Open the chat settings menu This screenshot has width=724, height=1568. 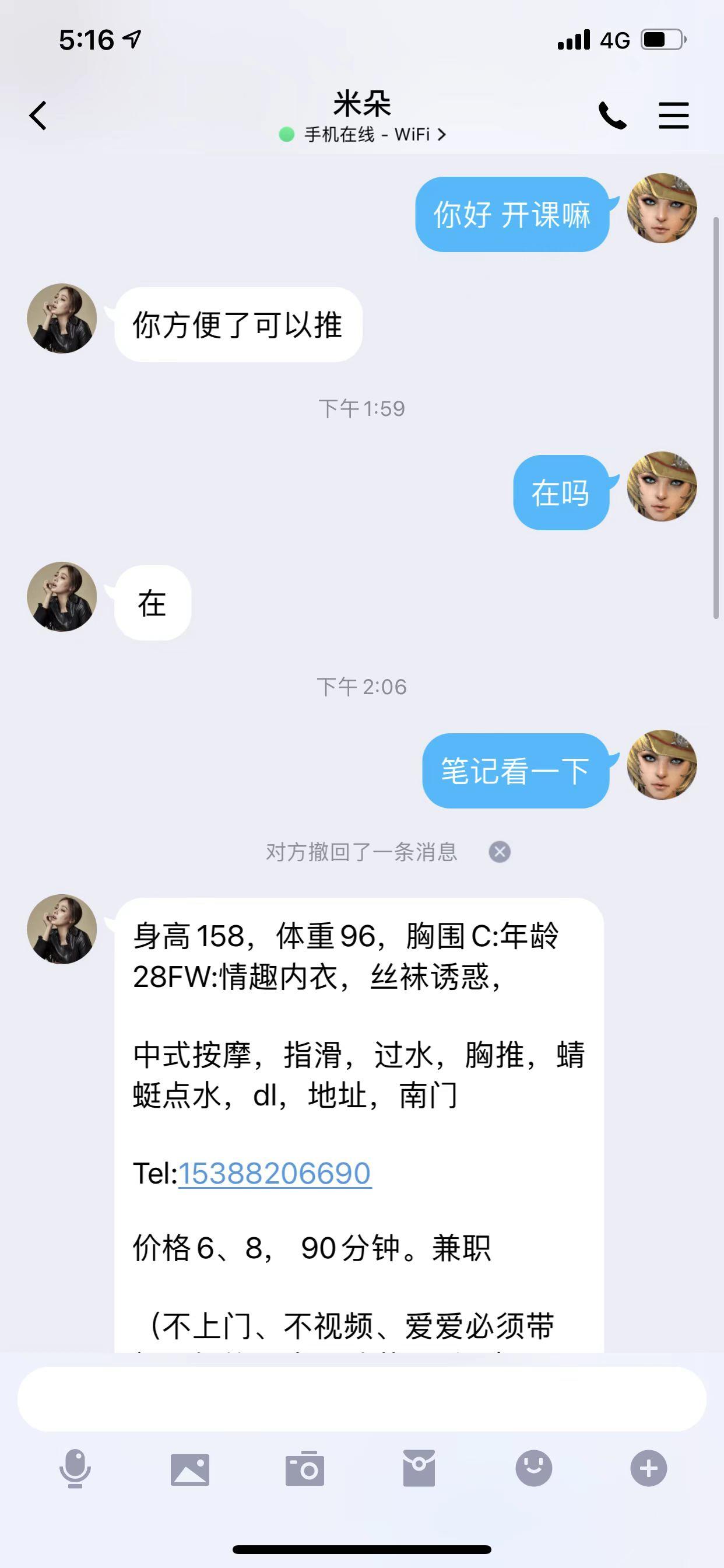coord(673,115)
